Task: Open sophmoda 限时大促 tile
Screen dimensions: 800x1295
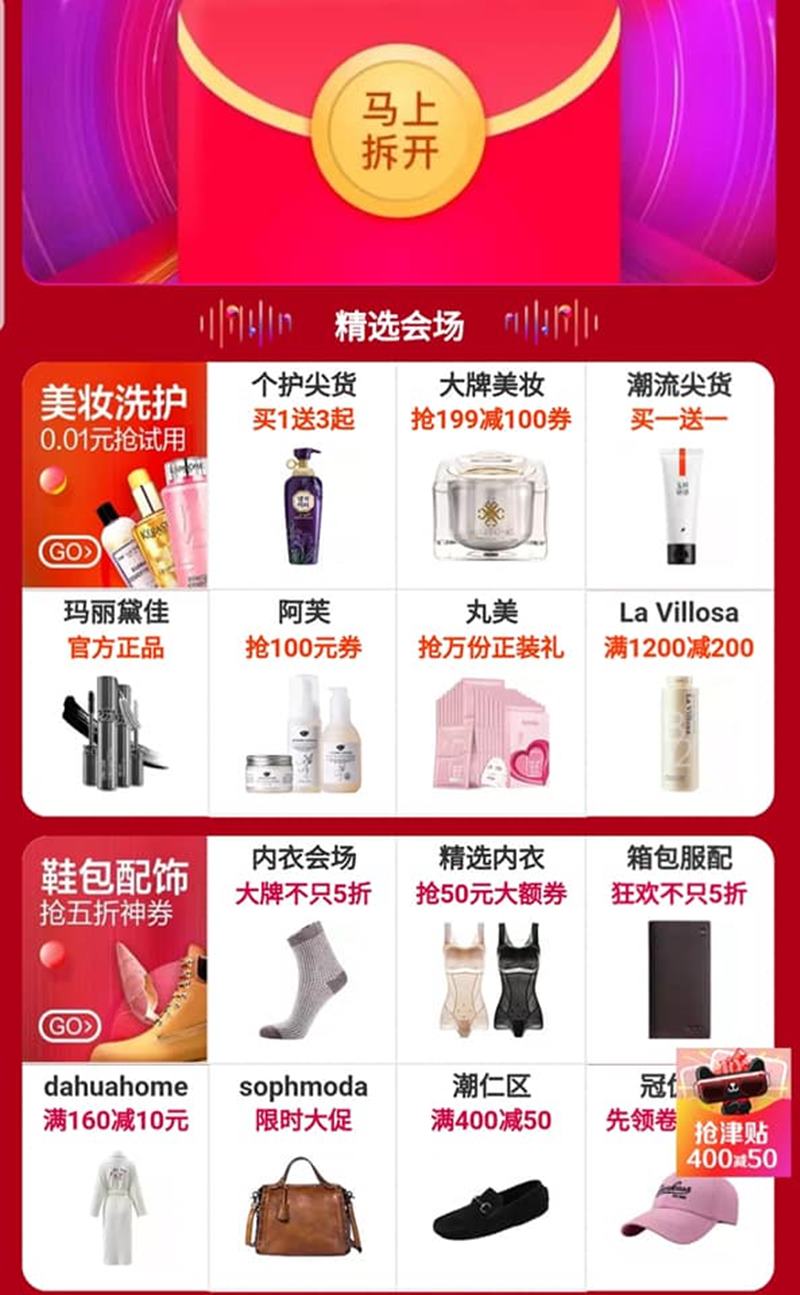Action: [x=302, y=1175]
